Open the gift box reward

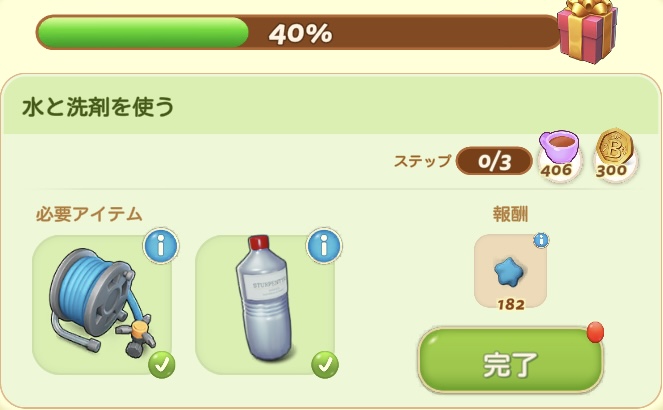coord(589,30)
